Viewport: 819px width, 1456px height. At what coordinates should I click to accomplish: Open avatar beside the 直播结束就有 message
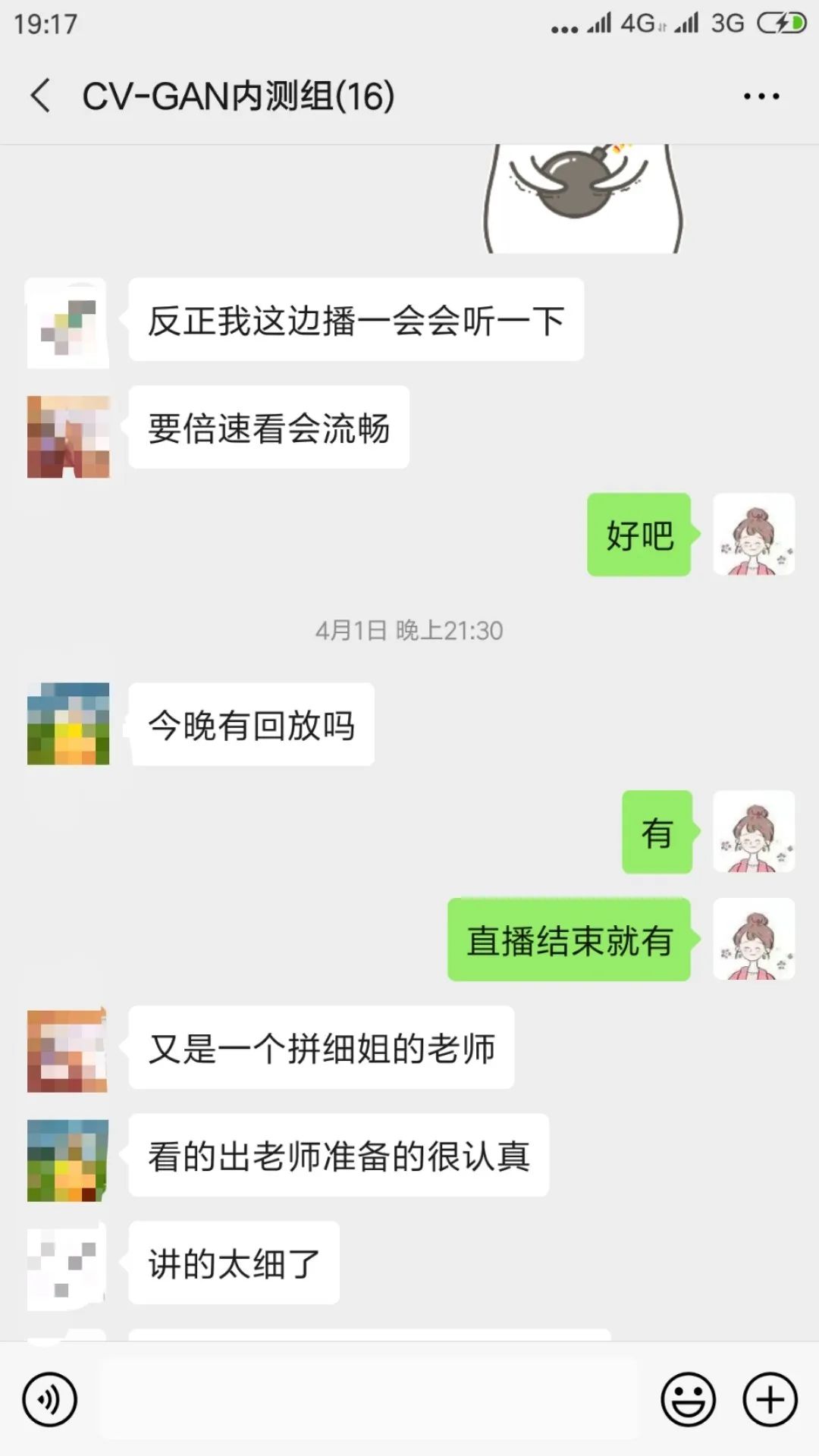pyautogui.click(x=754, y=940)
